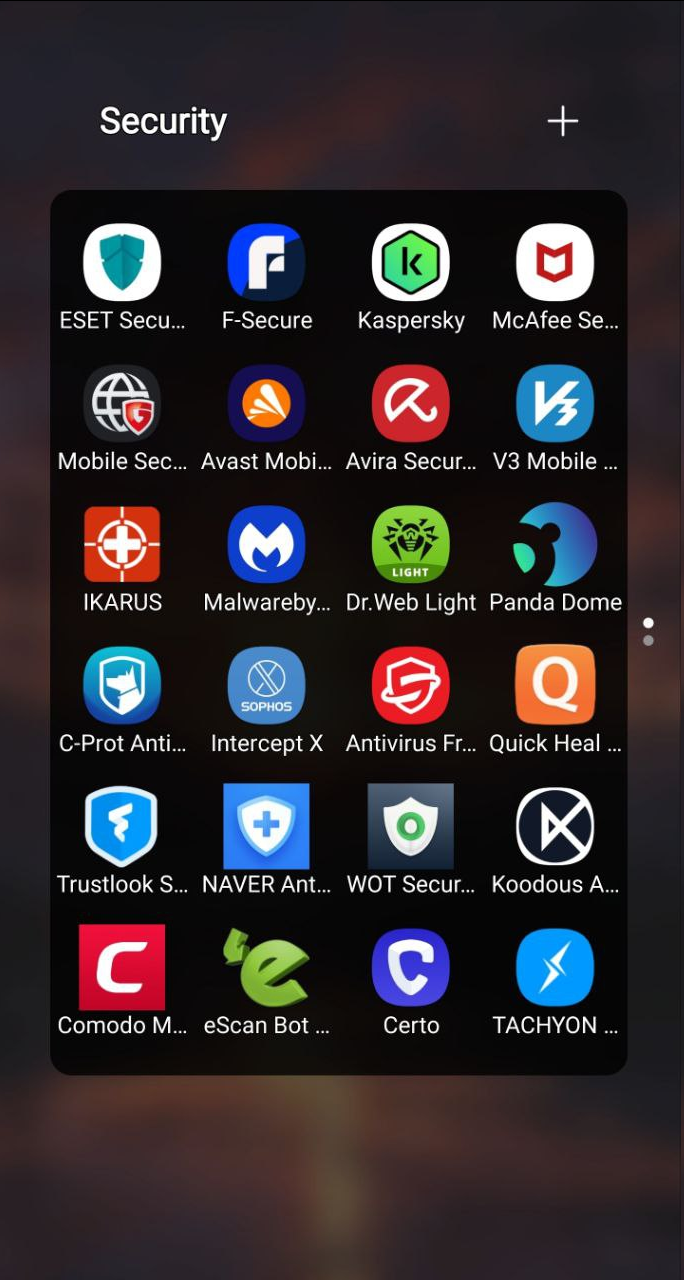684x1280 pixels.
Task: Open Malwarebytes app
Action: (x=266, y=545)
